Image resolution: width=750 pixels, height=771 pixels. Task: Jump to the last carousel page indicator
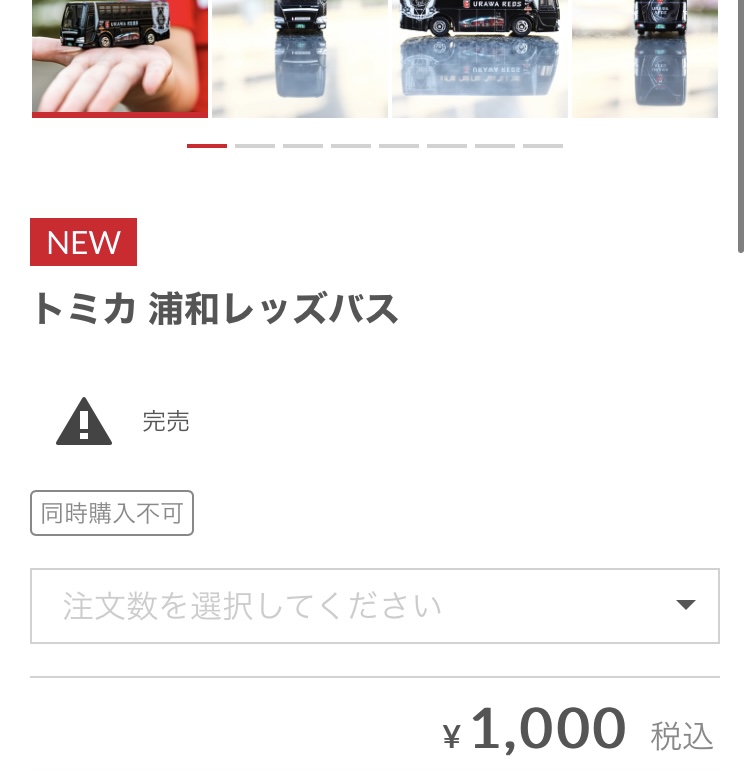pos(543,146)
